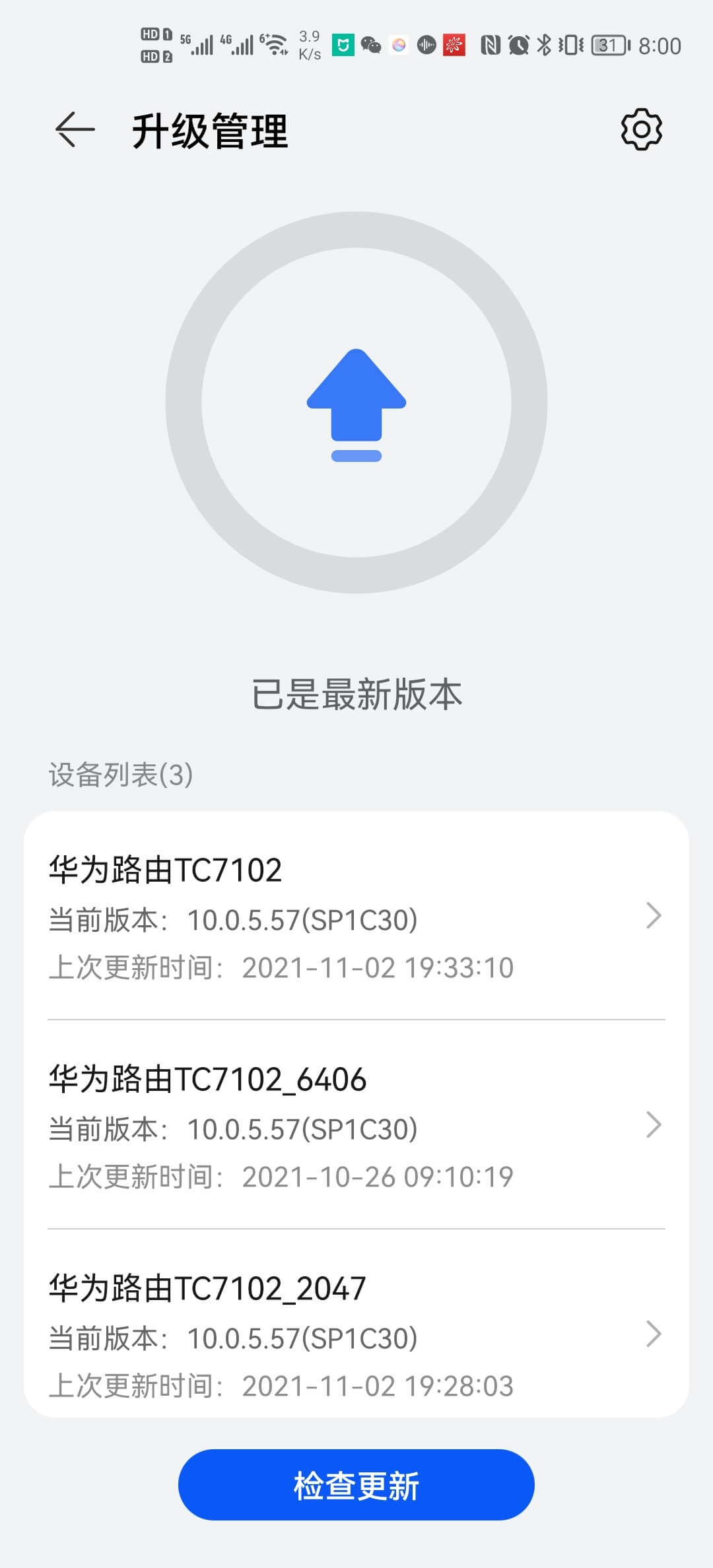Open the 华为路由TC7102_6406 chevron

click(x=653, y=1125)
